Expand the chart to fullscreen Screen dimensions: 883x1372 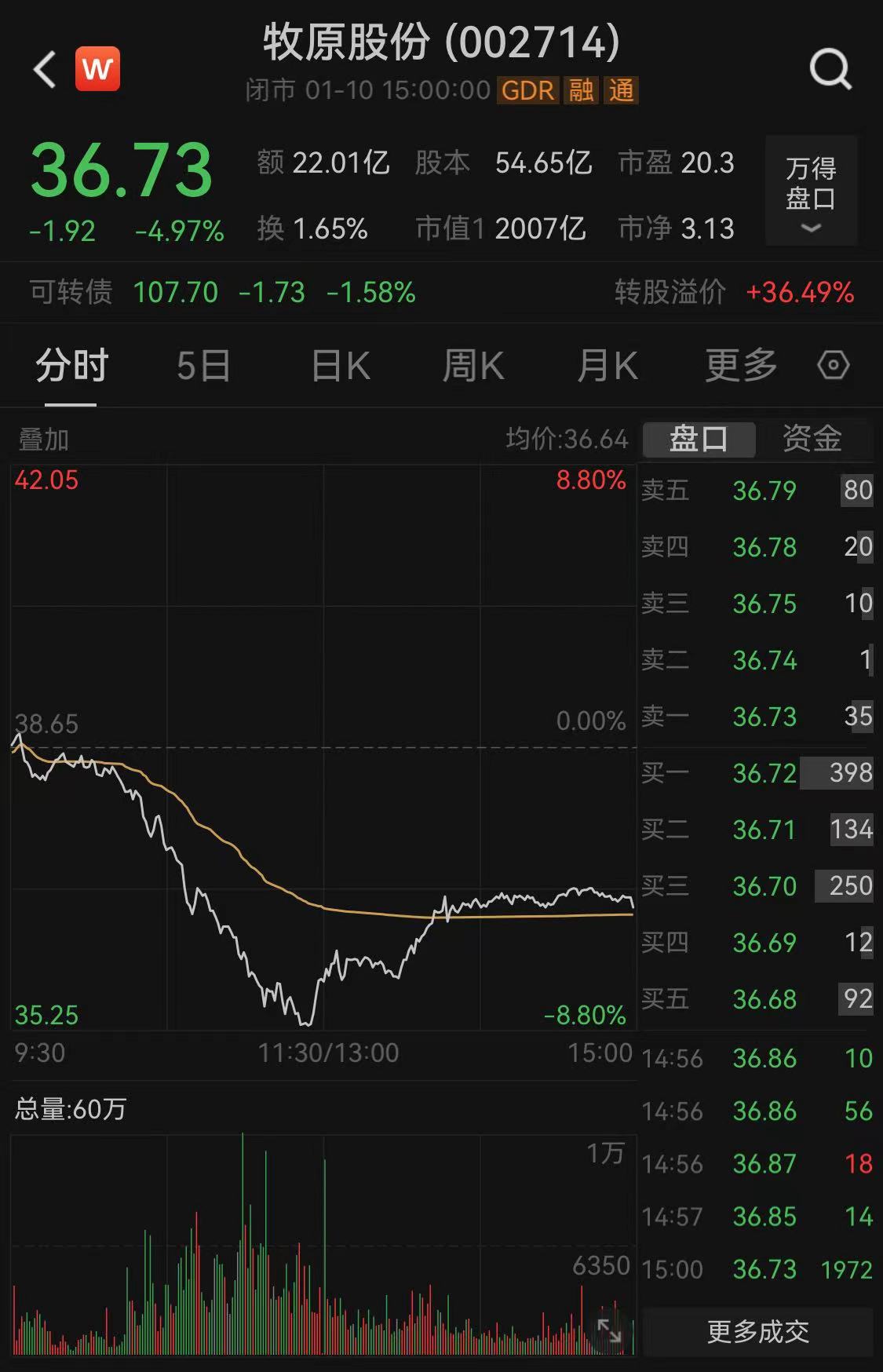point(609,1330)
